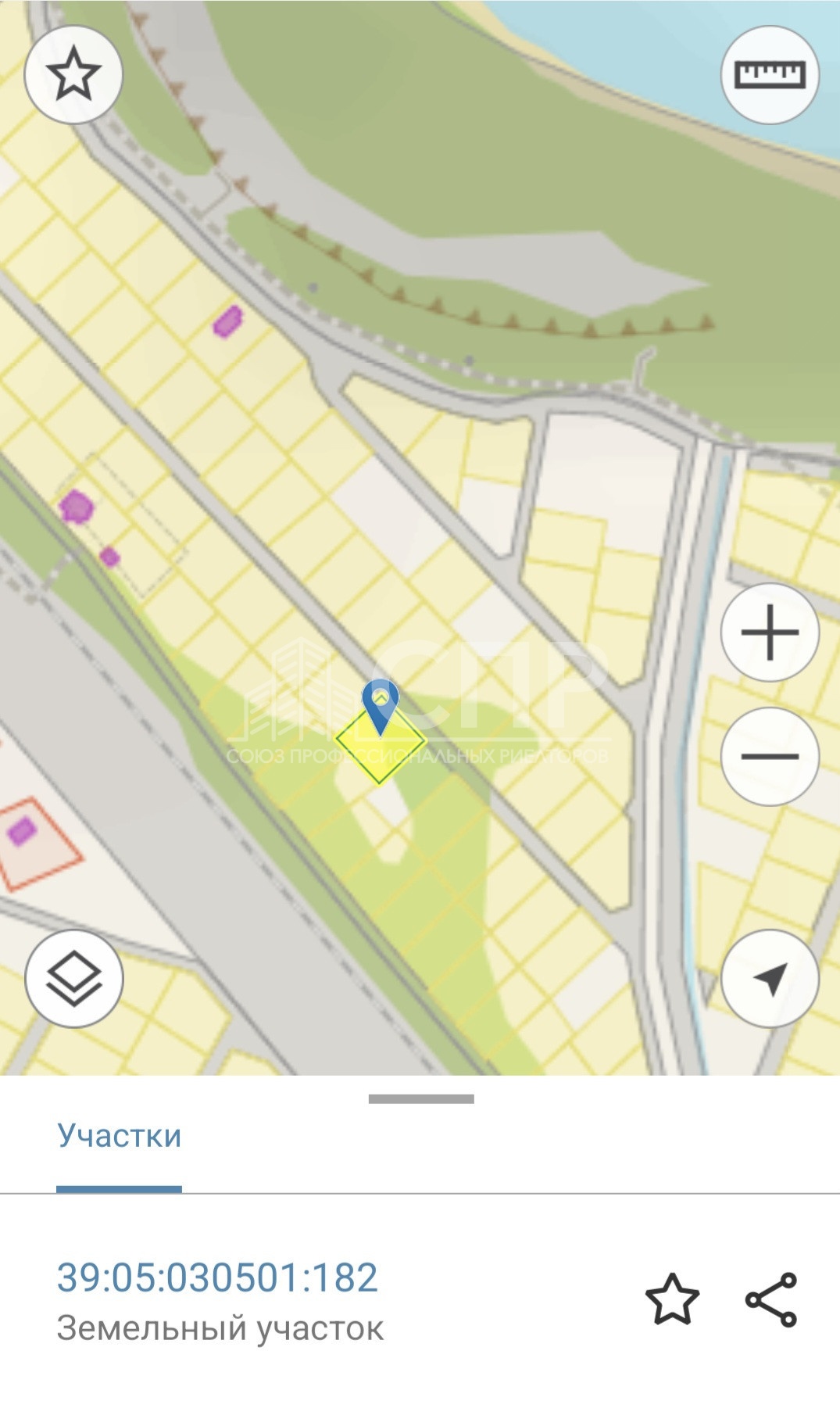Open the map layers selector
This screenshot has width=840, height=1401.
tap(74, 978)
